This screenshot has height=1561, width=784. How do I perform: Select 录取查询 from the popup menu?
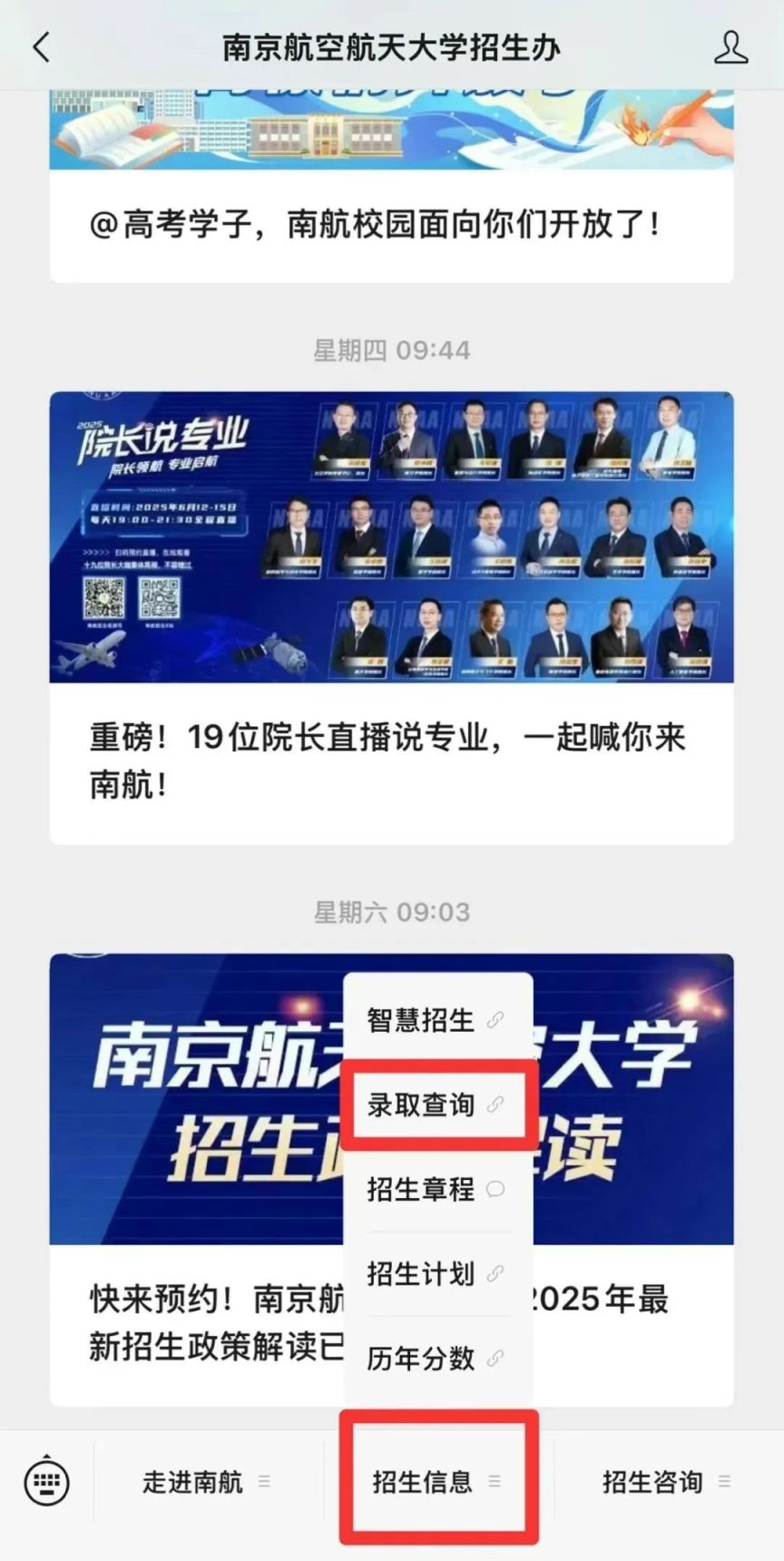tap(437, 1104)
